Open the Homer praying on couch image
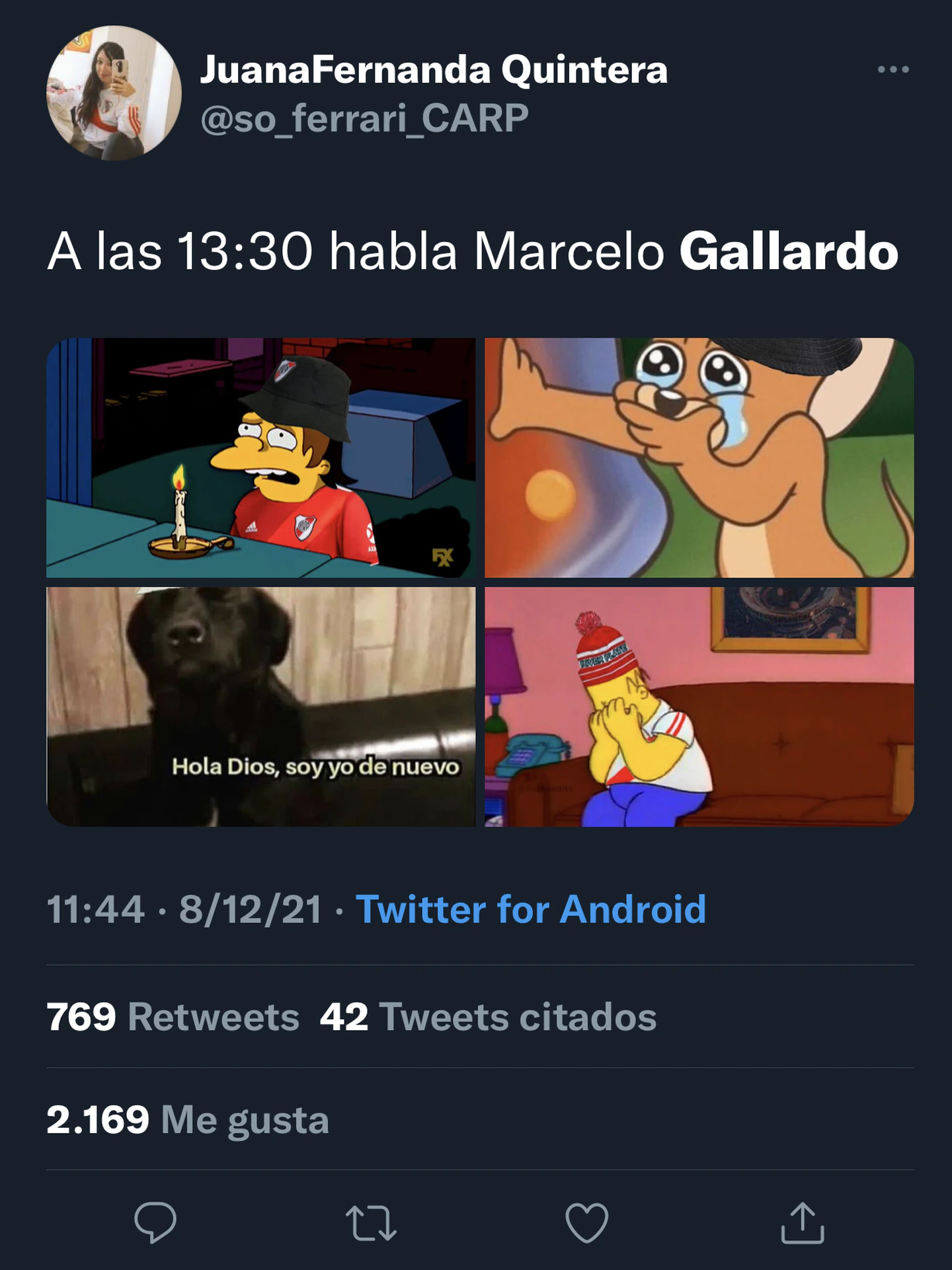Image resolution: width=952 pixels, height=1270 pixels. pyautogui.click(x=699, y=706)
